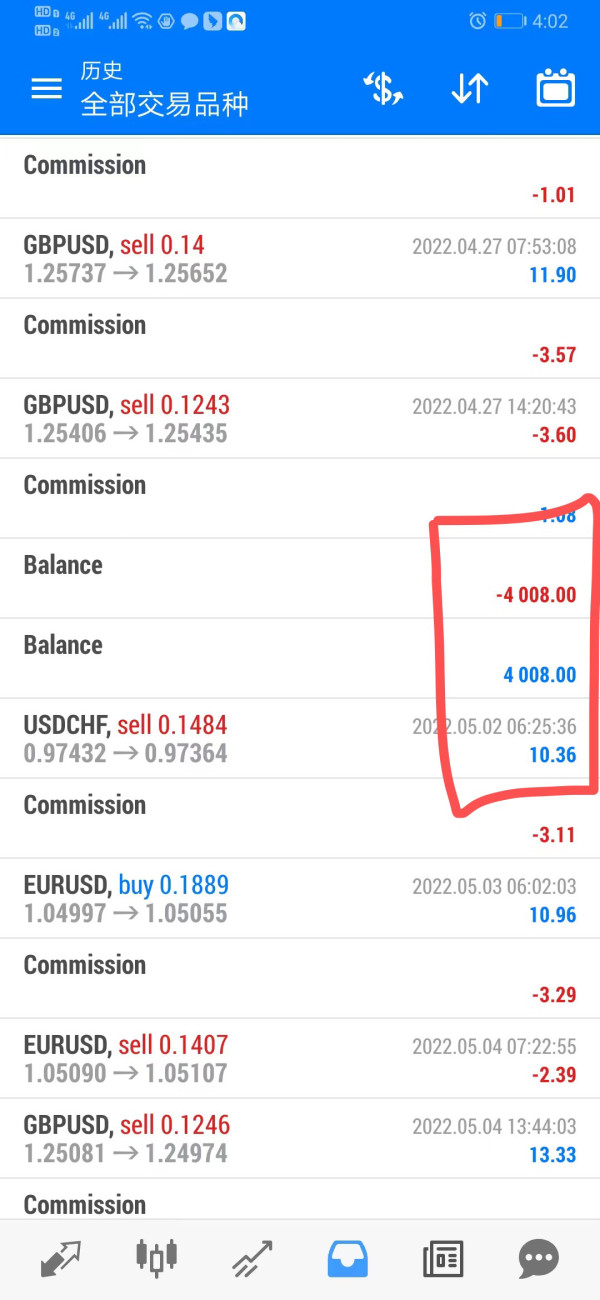Open the hamburger drawer menu

[46, 89]
